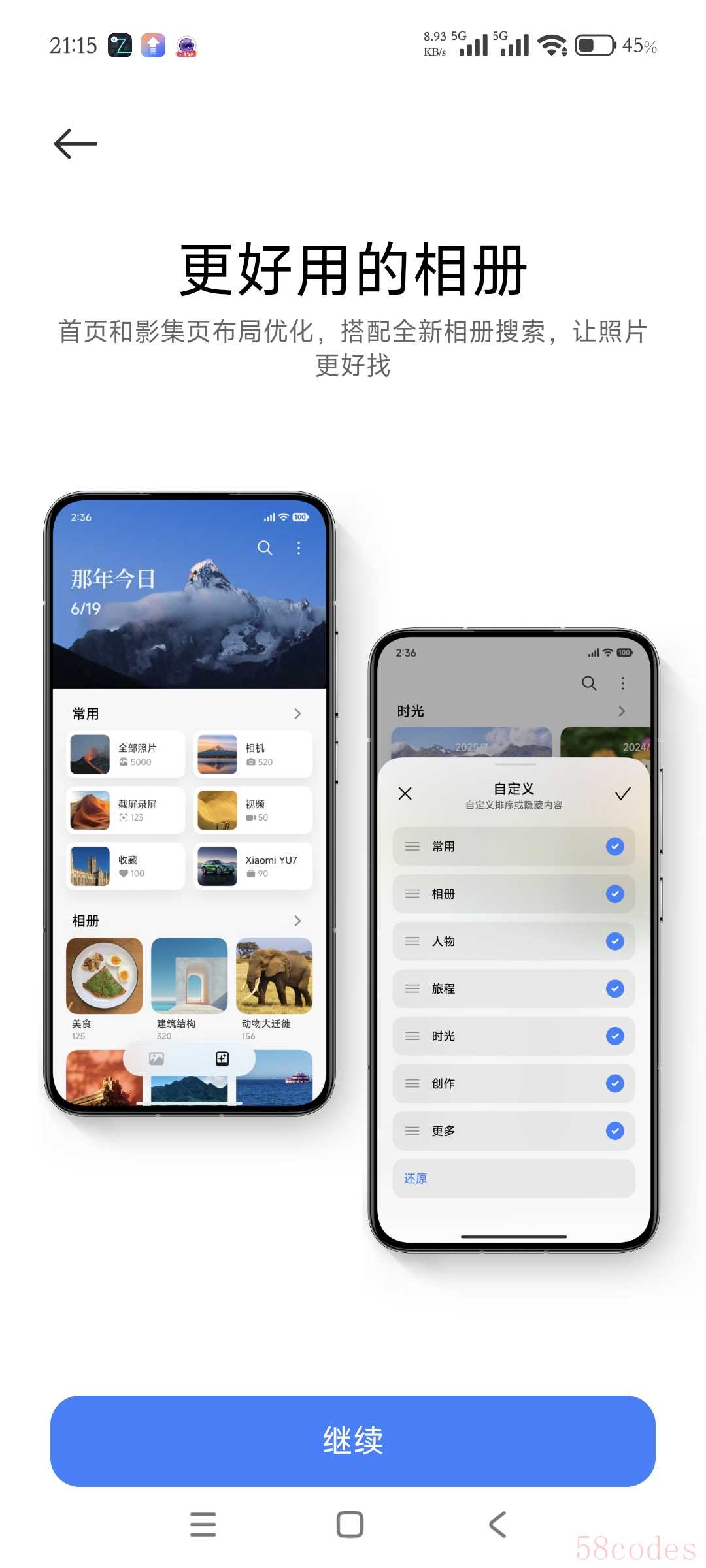Go to the system home screen

350,1524
